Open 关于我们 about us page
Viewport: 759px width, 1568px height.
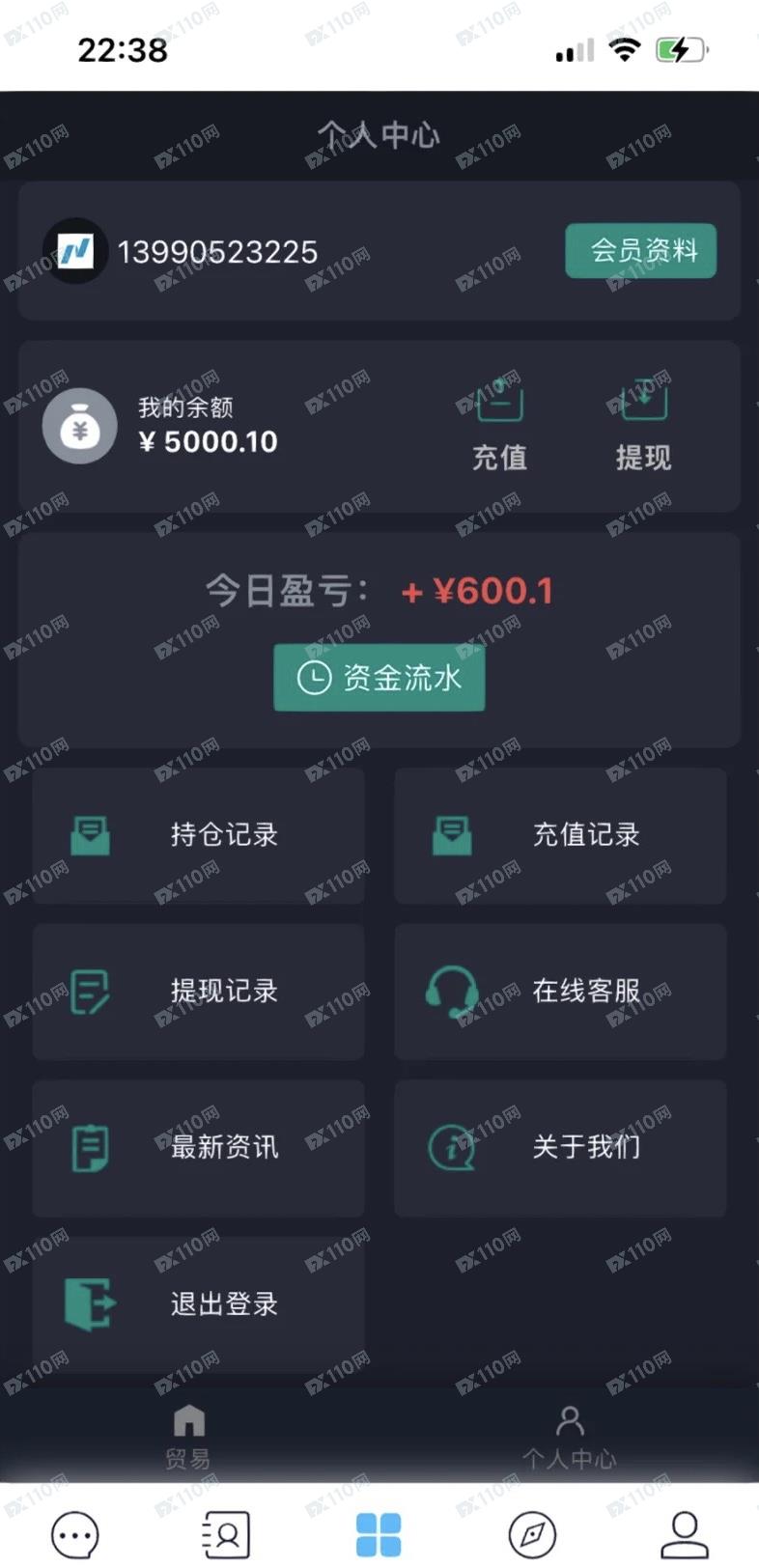point(560,1148)
